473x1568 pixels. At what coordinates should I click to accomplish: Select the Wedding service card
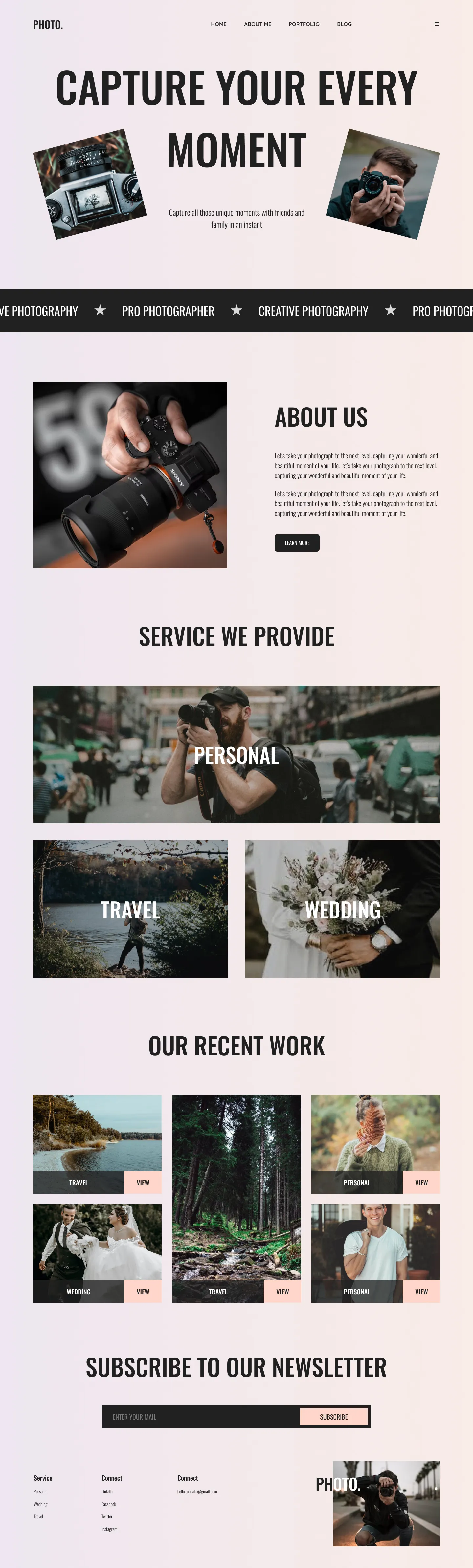tap(342, 909)
